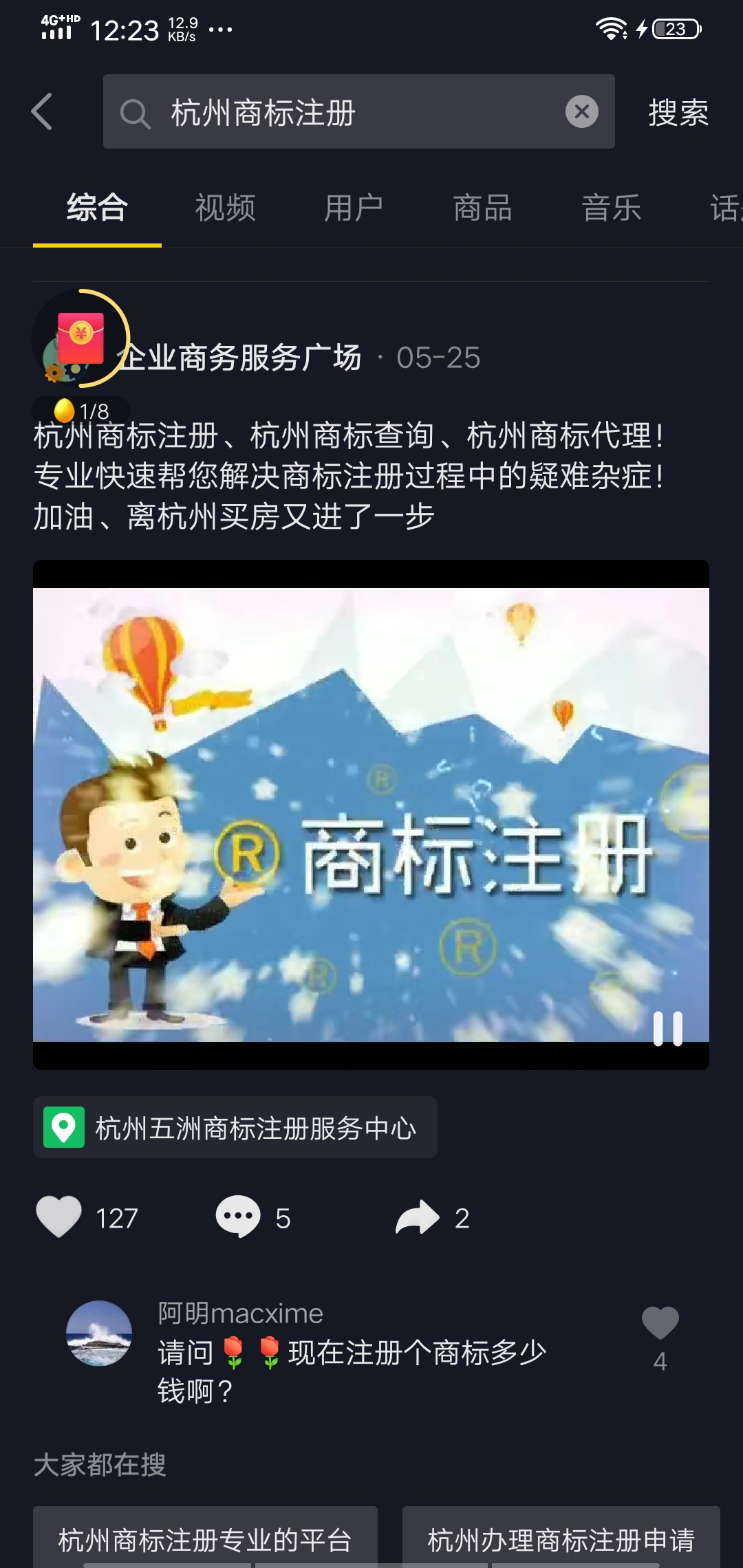Switch to the 视频 tab
This screenshot has width=743, height=1568.
(225, 208)
